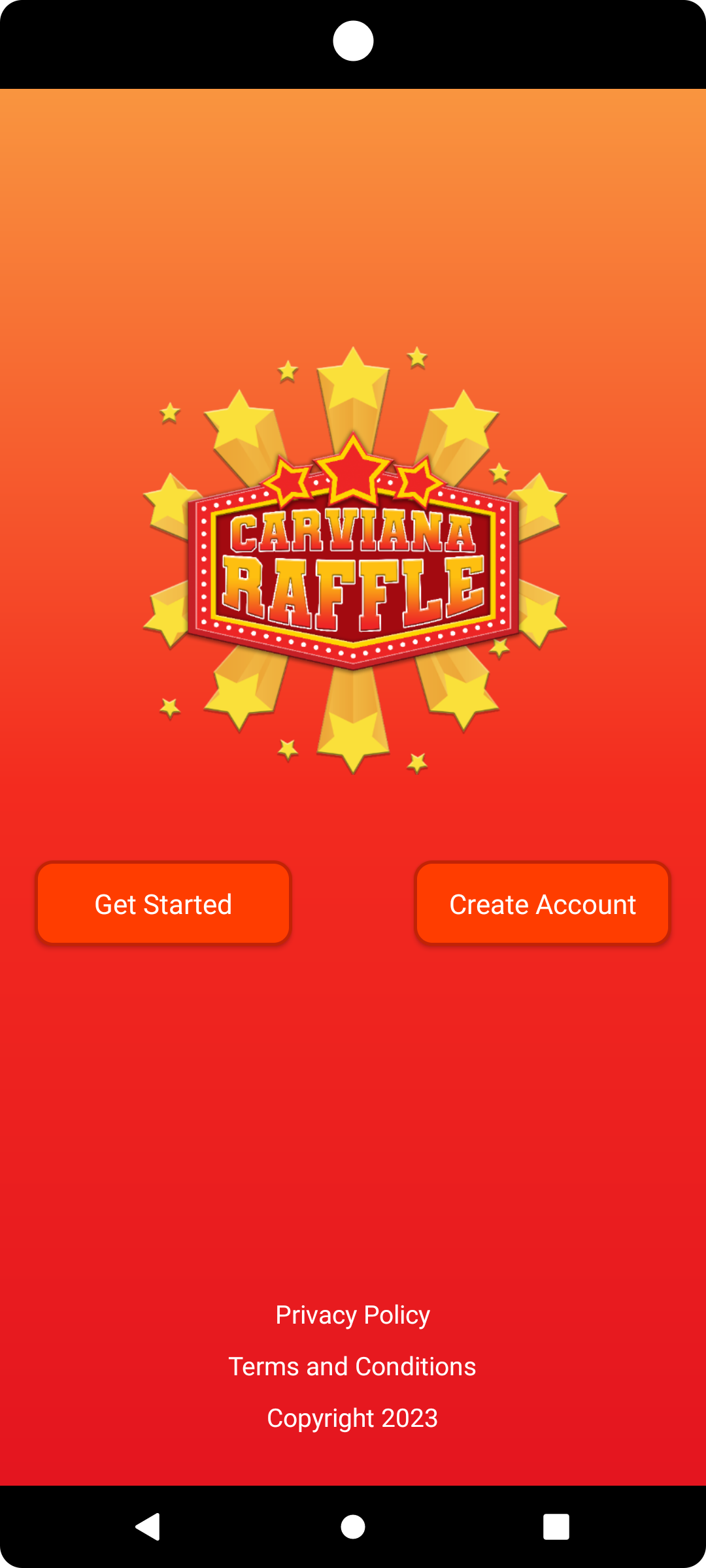
Task: Open the Create Account screen
Action: point(543,904)
